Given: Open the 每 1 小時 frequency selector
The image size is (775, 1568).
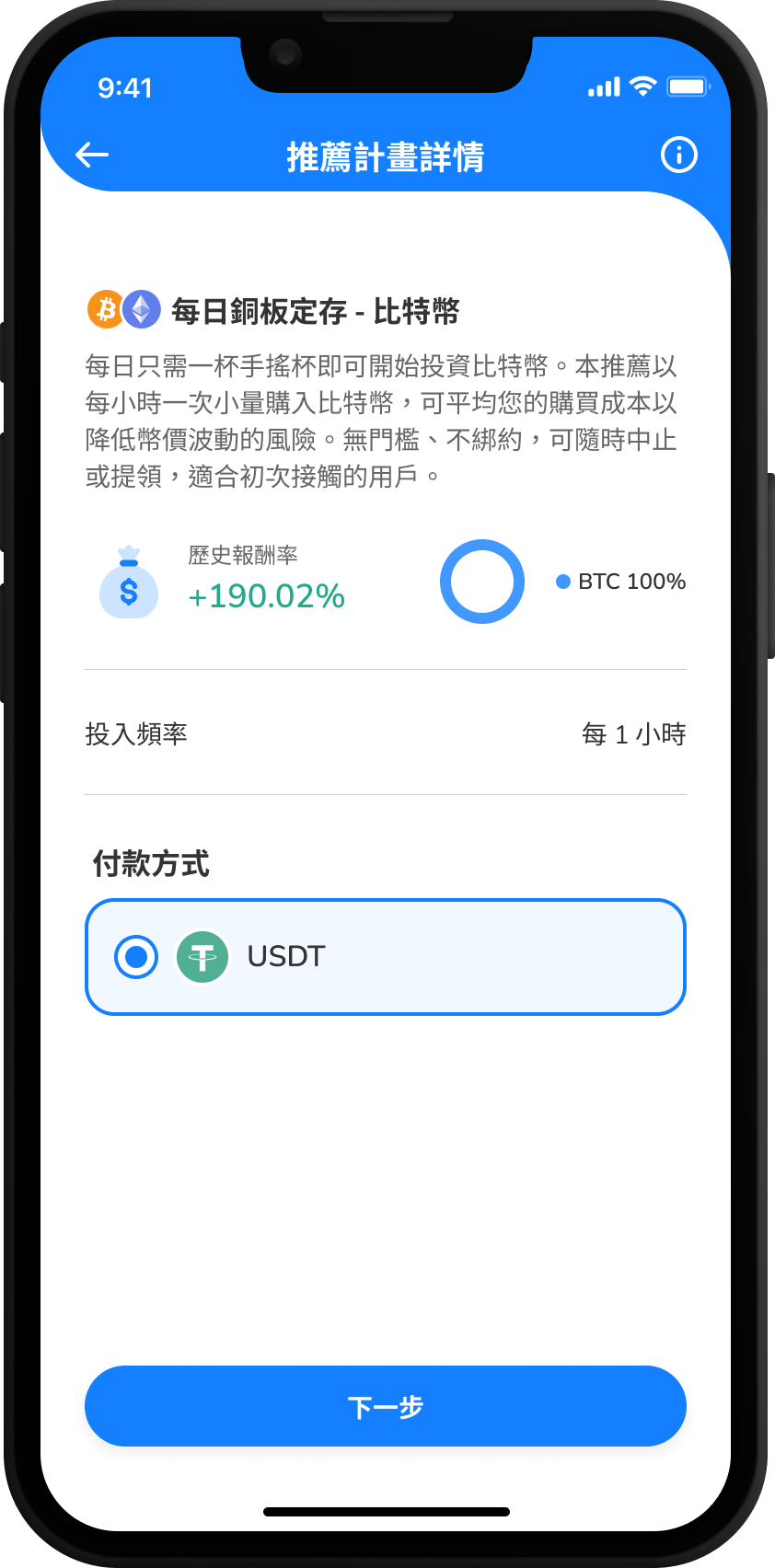Looking at the screenshot, I should [x=632, y=734].
